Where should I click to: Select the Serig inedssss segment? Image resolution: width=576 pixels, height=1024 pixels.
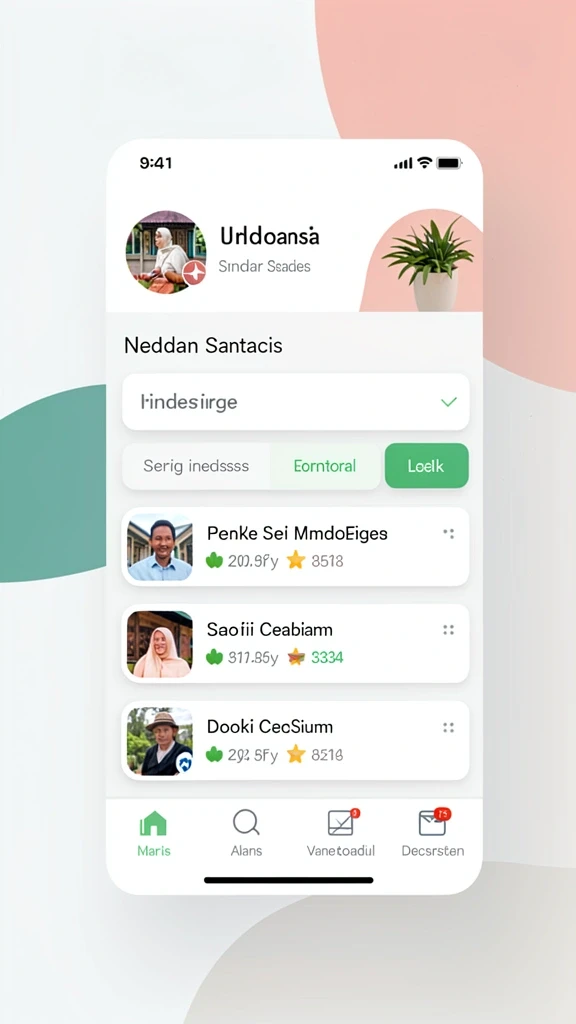click(196, 466)
